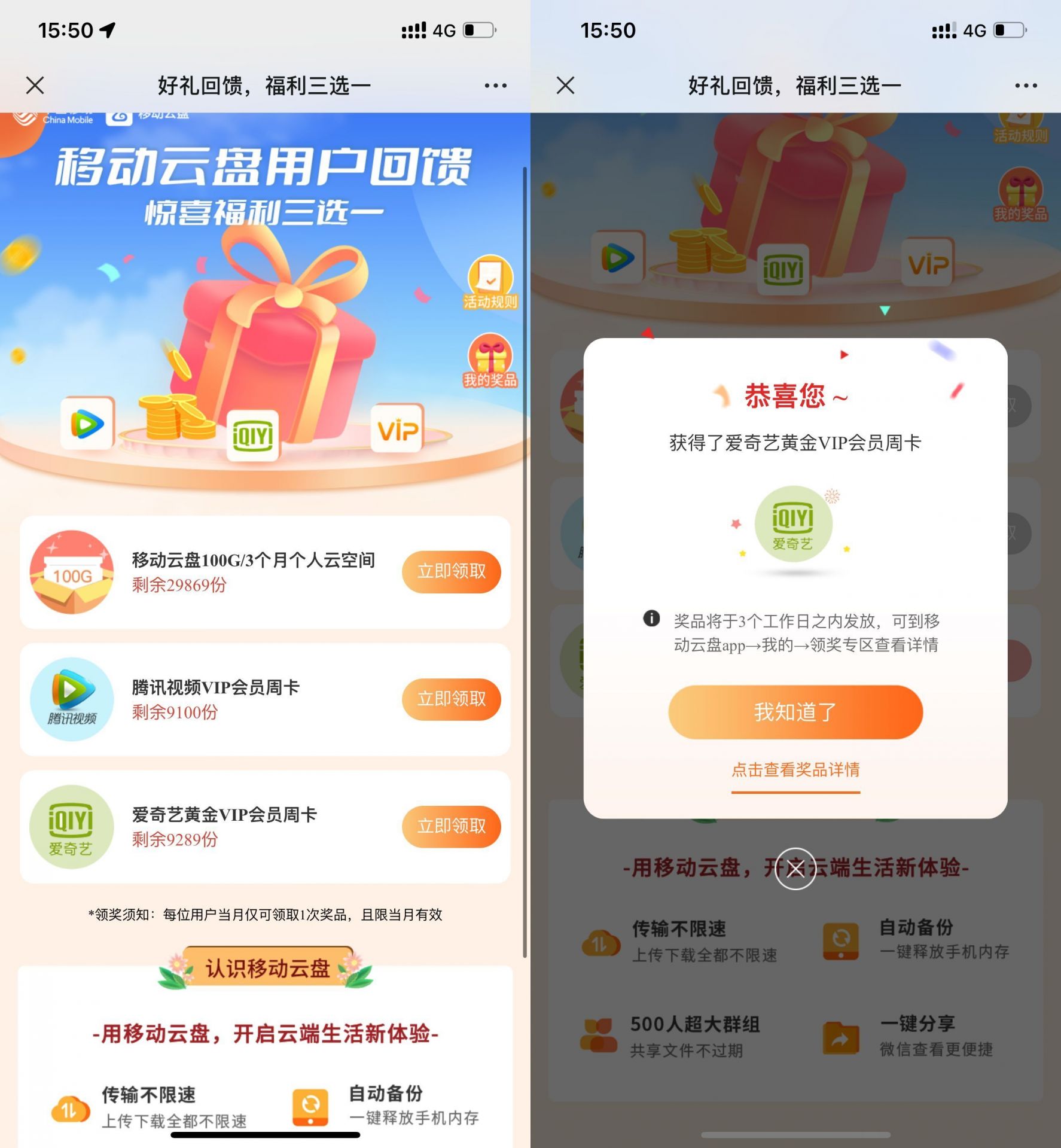Screen dimensions: 1061x1148
Task: Open 活动规则 beside the gift box banner
Action: pos(490,282)
